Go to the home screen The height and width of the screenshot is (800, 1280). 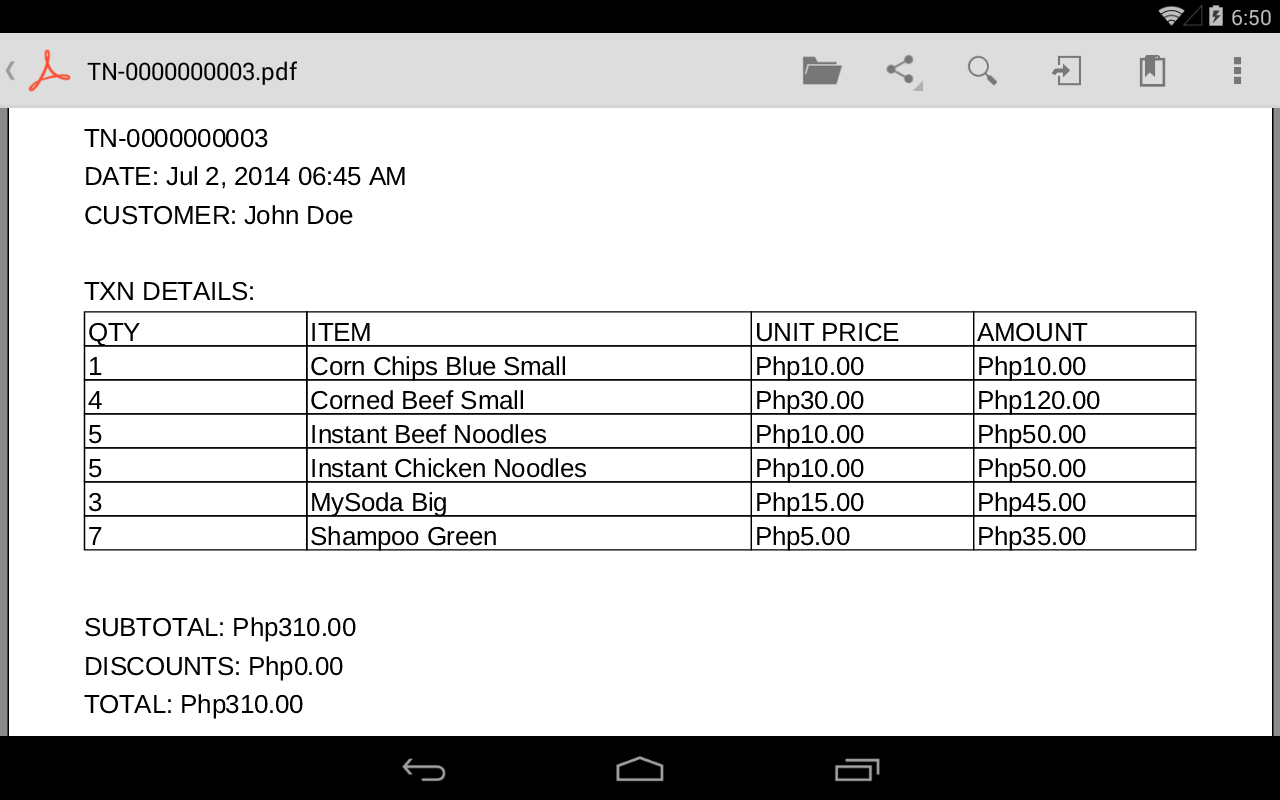(640, 769)
